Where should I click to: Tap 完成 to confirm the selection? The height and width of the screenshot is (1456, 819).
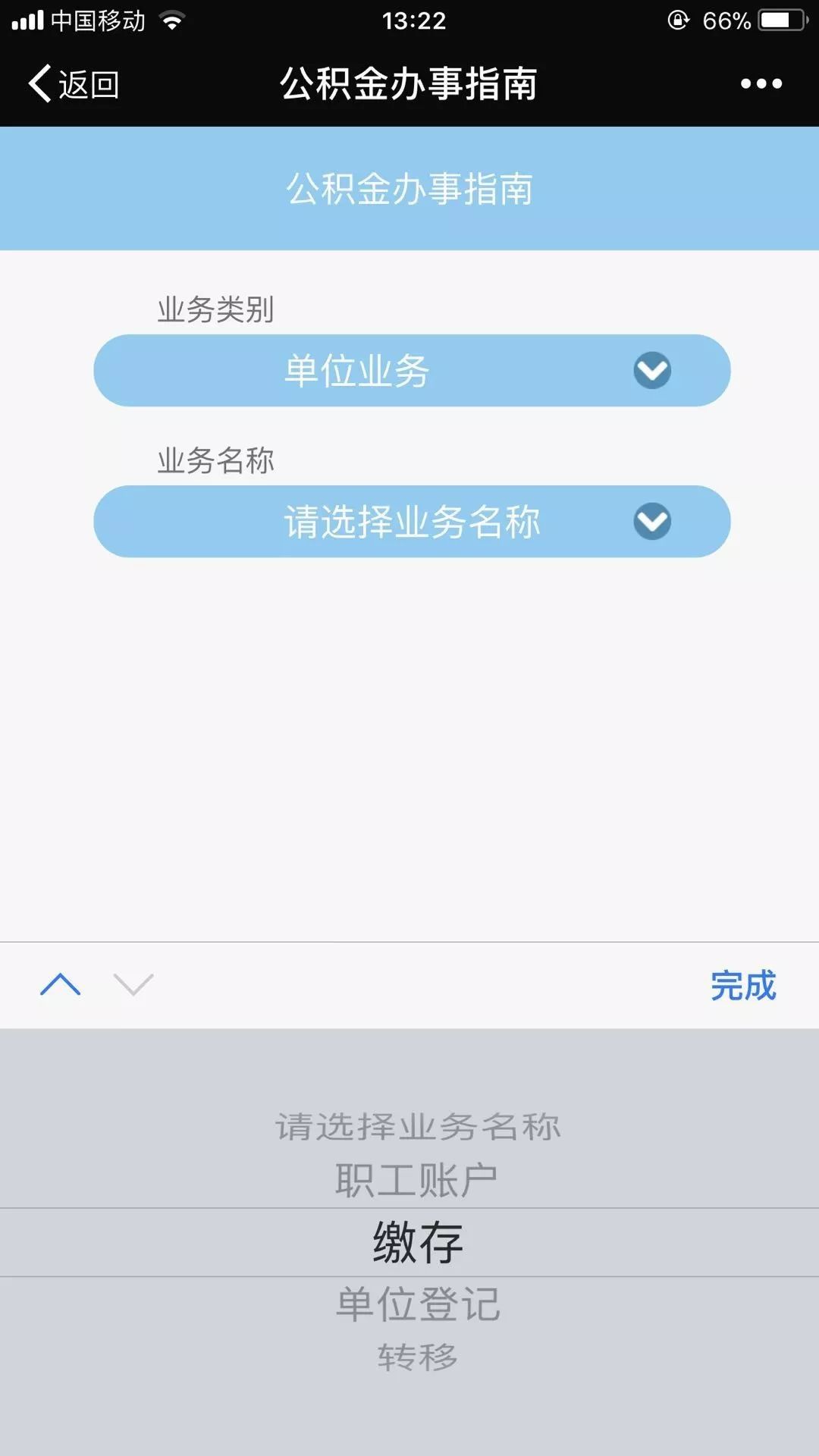pyautogui.click(x=744, y=986)
